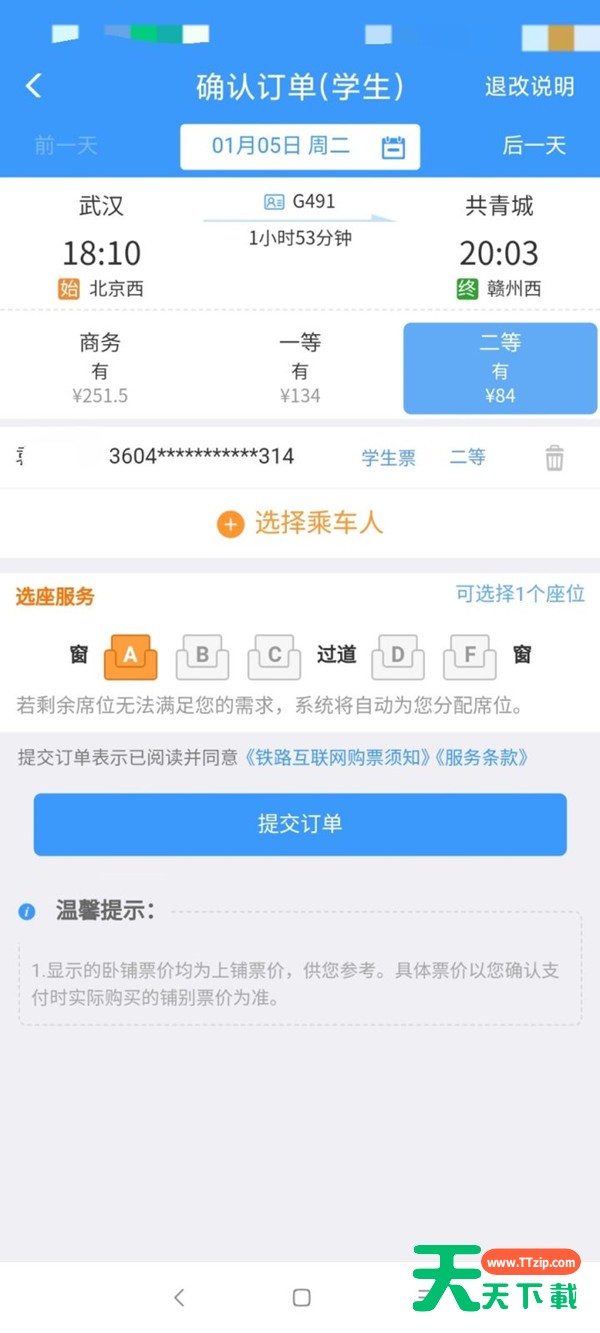Select the 二等 seat class at ¥84
Screen dimensions: 600x1333
pyautogui.click(x=500, y=368)
